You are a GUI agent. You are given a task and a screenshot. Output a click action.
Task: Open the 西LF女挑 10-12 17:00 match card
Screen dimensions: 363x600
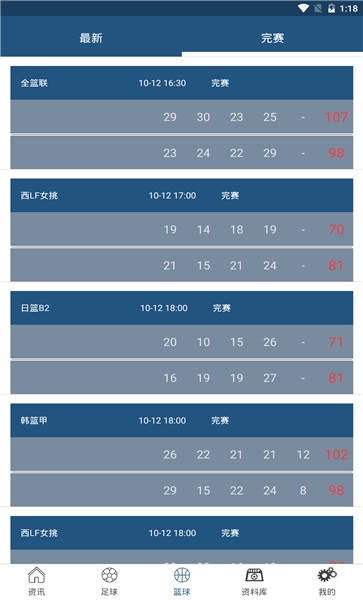pos(182,230)
